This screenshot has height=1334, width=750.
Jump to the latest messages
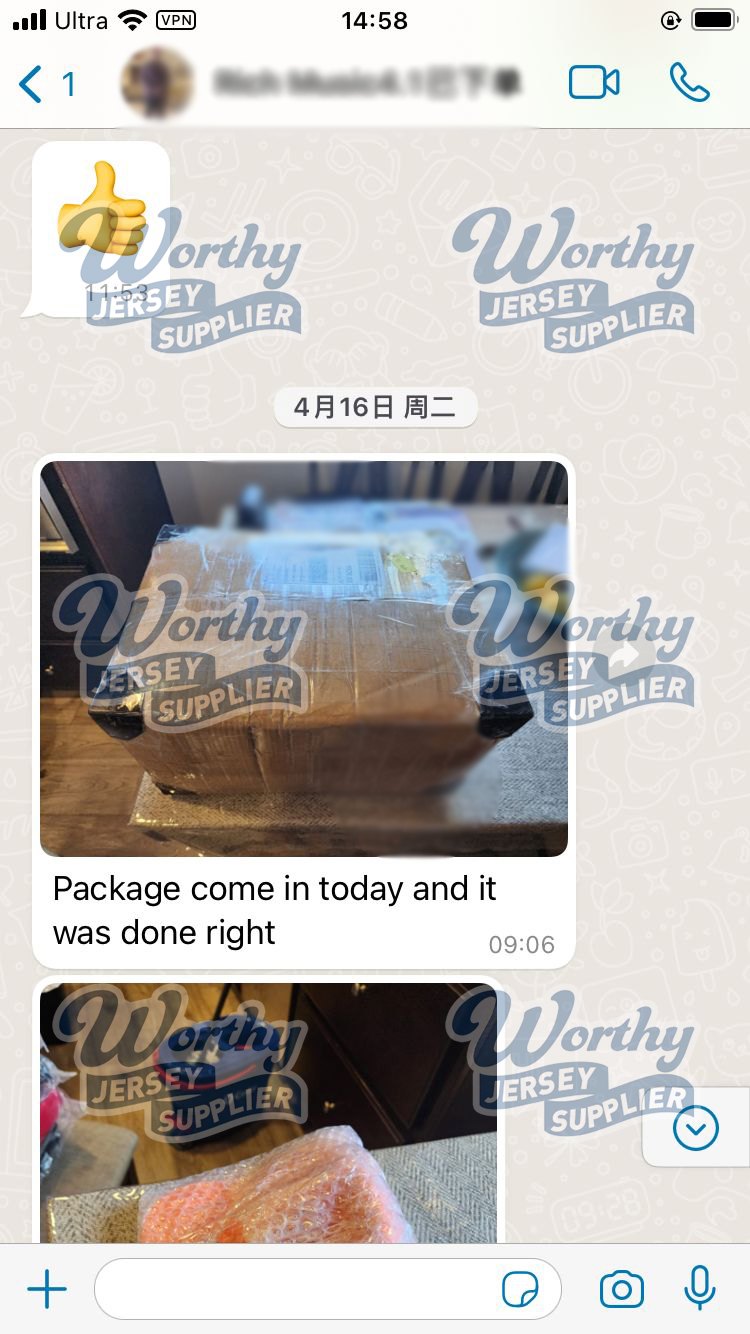pos(696,1129)
